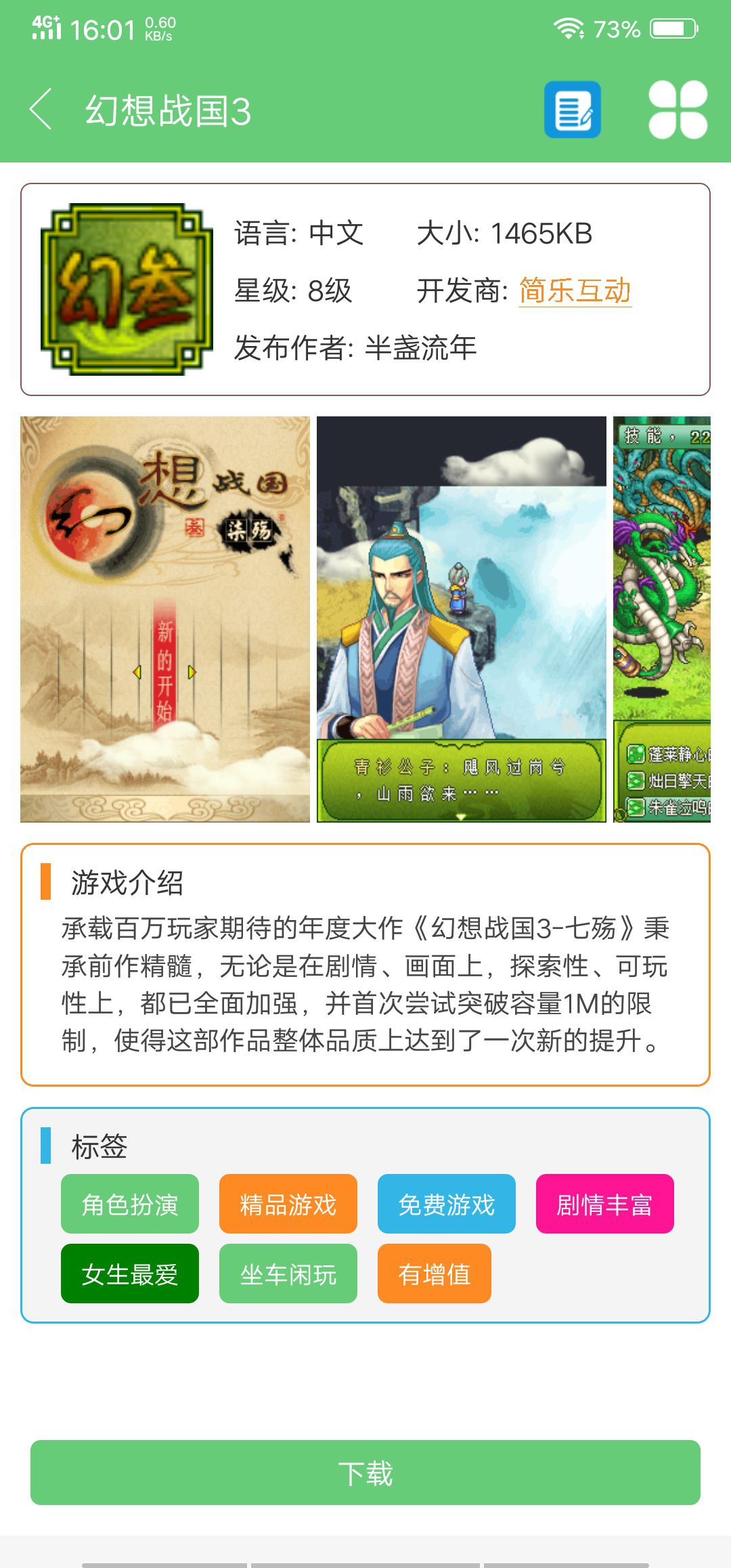
Task: Select the 角色扮演 tag
Action: coord(130,1204)
